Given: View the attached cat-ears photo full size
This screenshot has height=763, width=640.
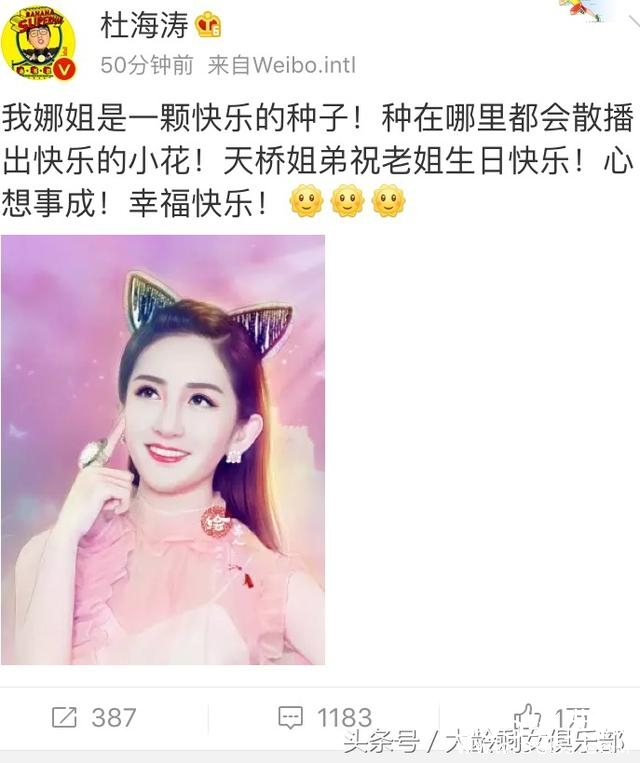Looking at the screenshot, I should tap(163, 450).
